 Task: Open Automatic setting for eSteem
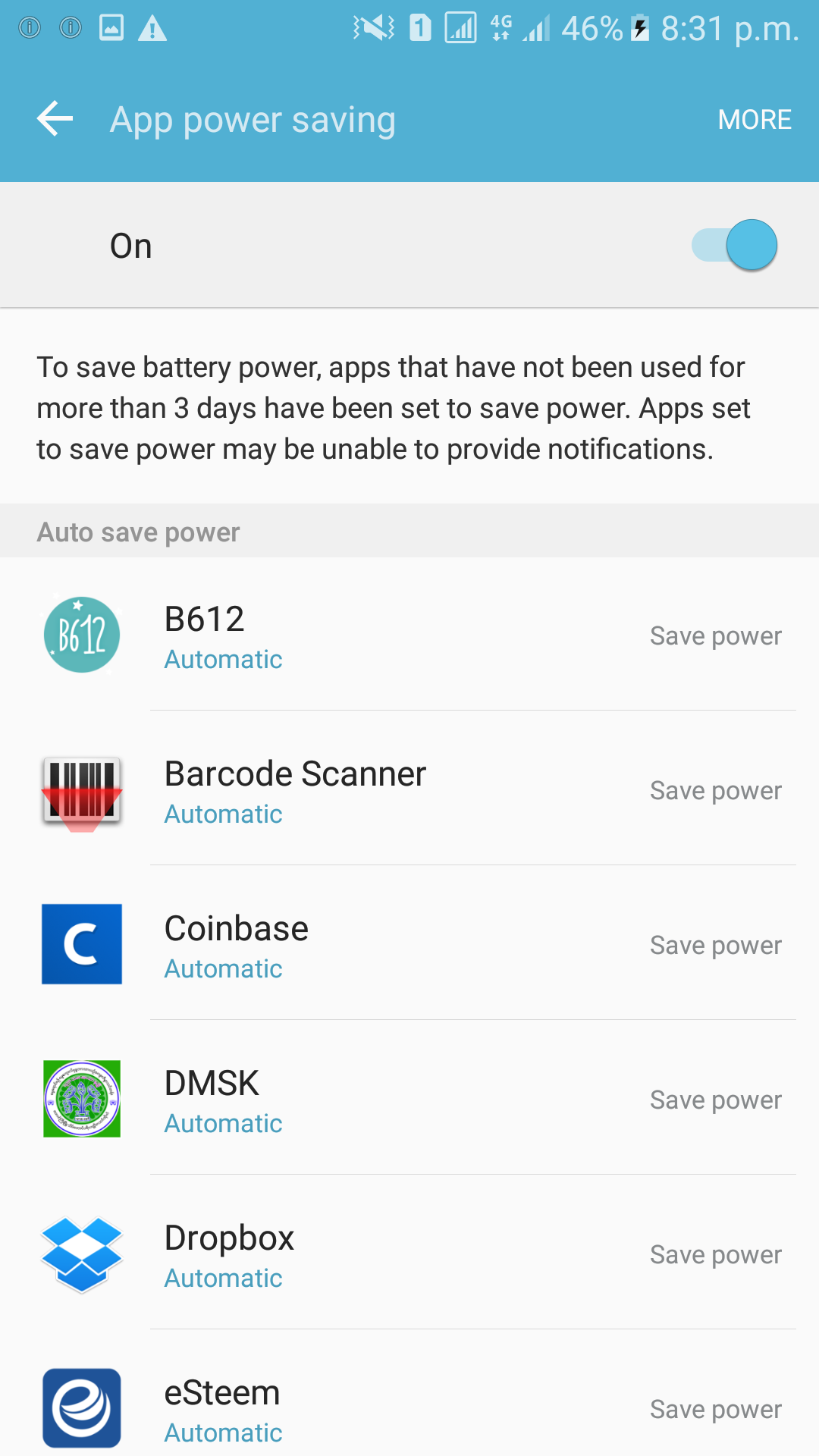pos(222,1432)
